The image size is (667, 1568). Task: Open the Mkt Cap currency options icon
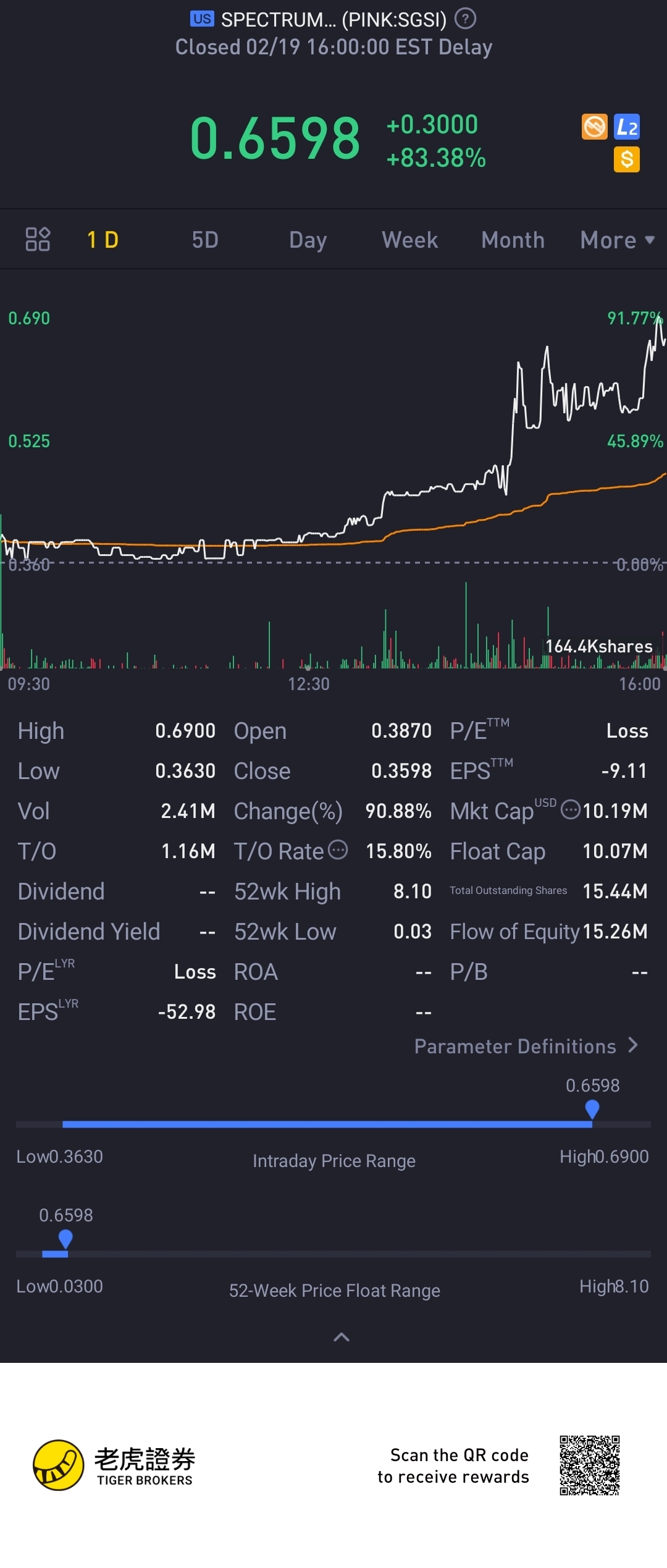pyautogui.click(x=571, y=809)
